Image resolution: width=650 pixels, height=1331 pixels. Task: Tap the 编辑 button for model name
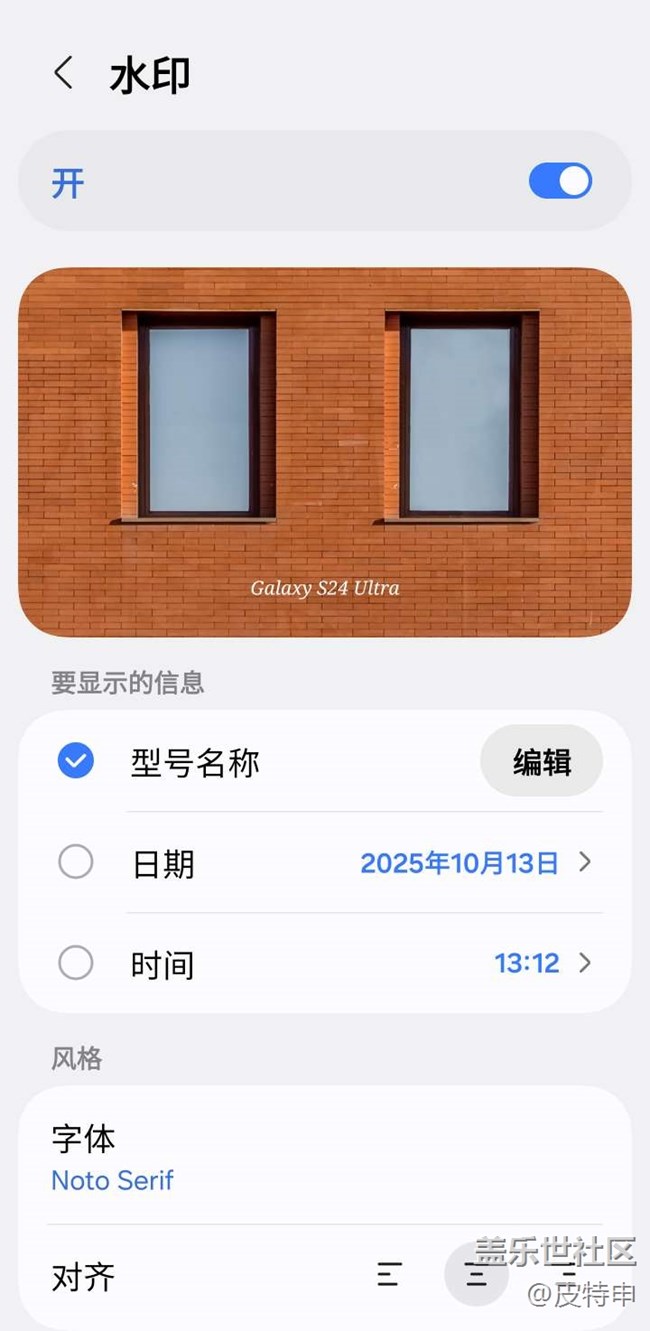point(541,762)
